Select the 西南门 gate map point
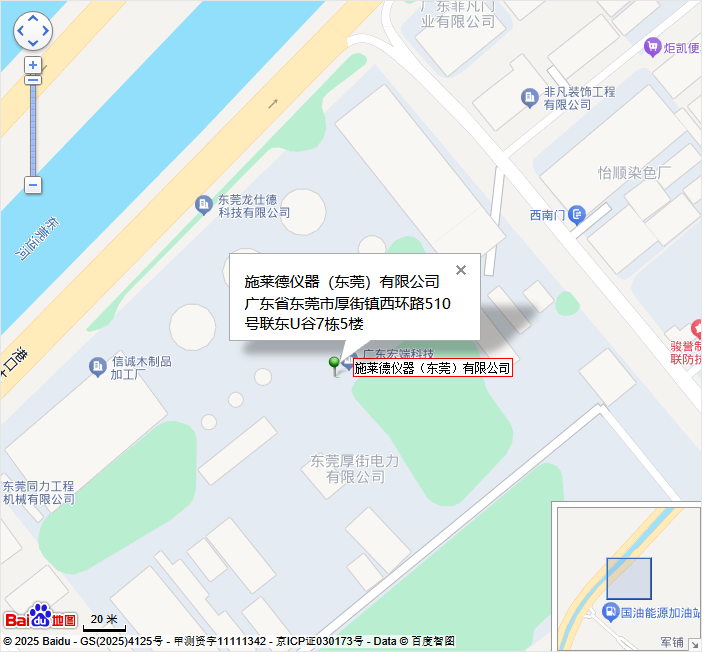The height and width of the screenshot is (653, 703). click(x=578, y=215)
